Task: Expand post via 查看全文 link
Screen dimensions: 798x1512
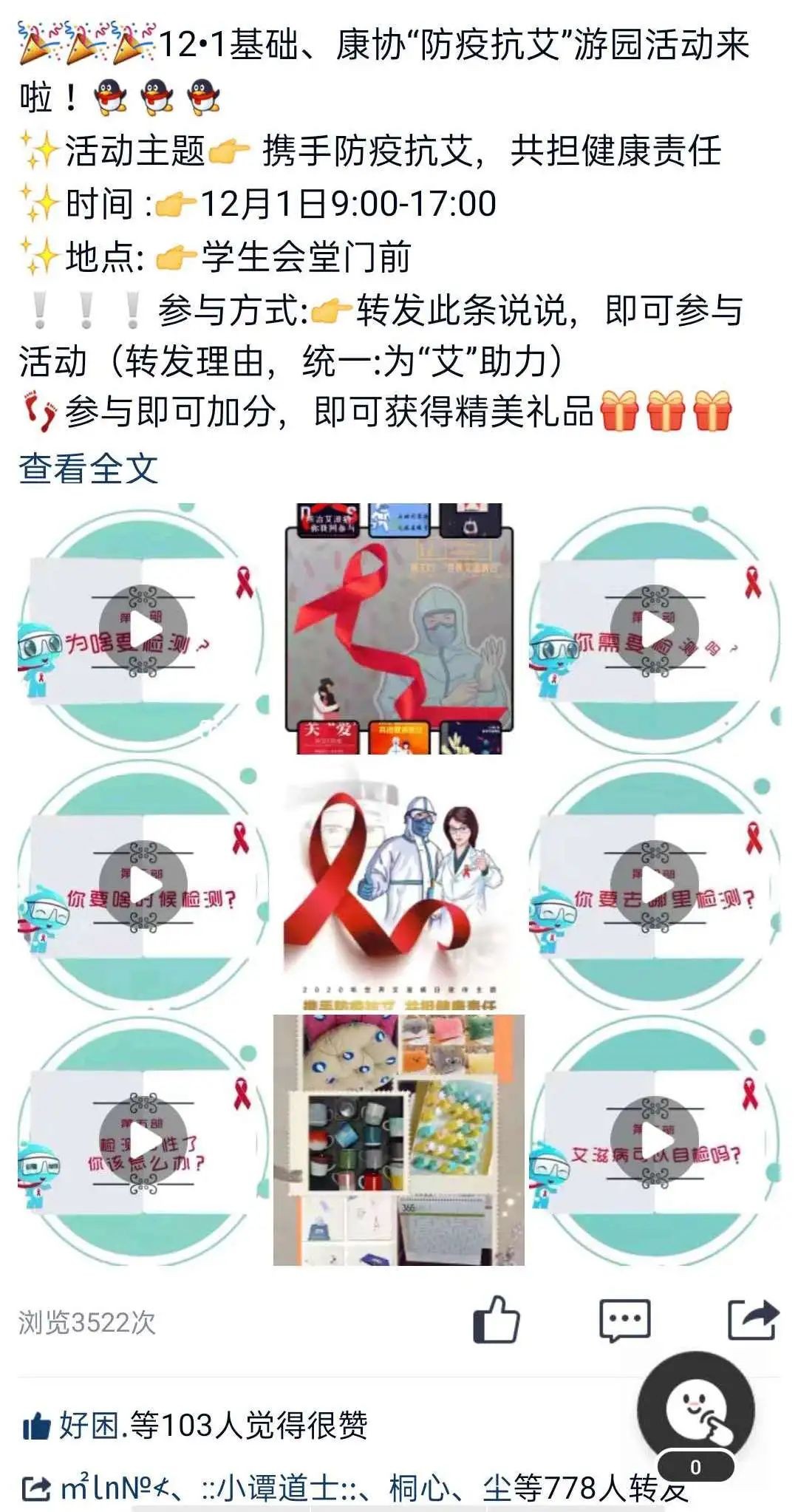Action: [89, 469]
